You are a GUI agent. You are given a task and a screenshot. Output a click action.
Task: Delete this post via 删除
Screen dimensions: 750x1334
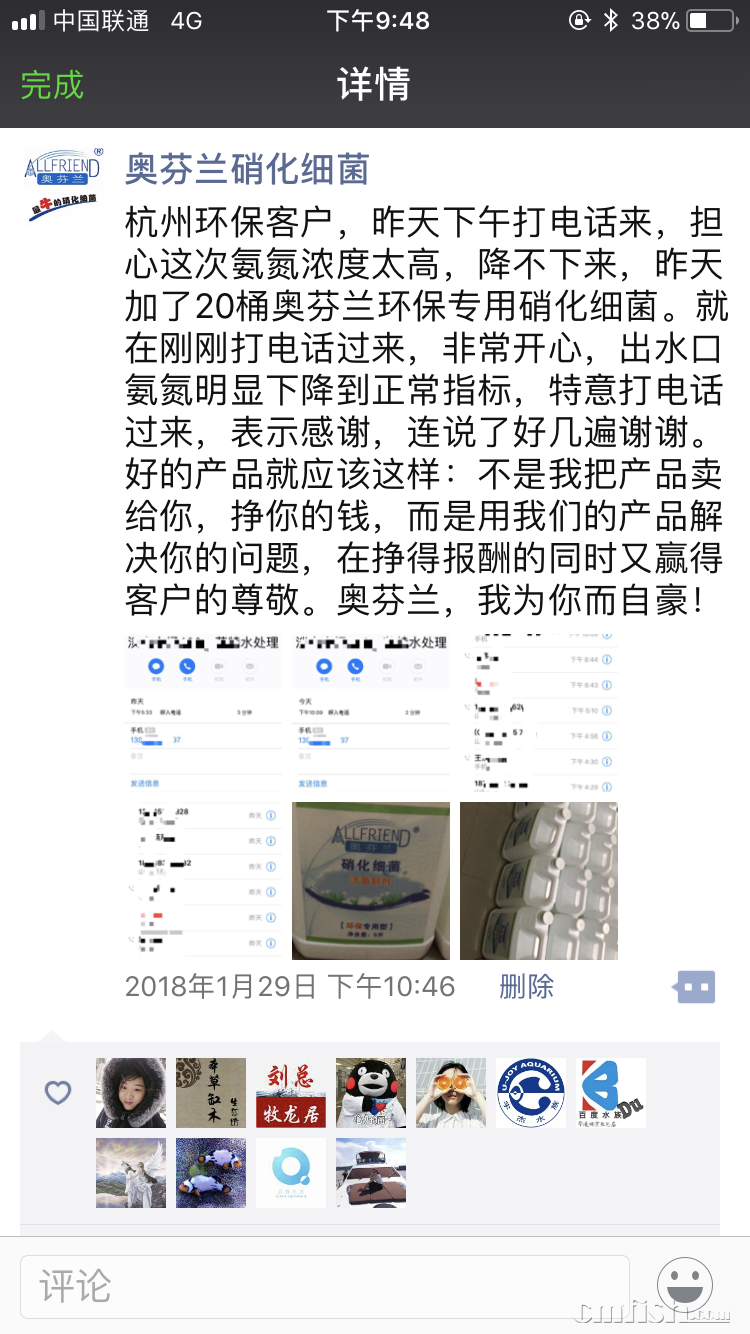526,987
